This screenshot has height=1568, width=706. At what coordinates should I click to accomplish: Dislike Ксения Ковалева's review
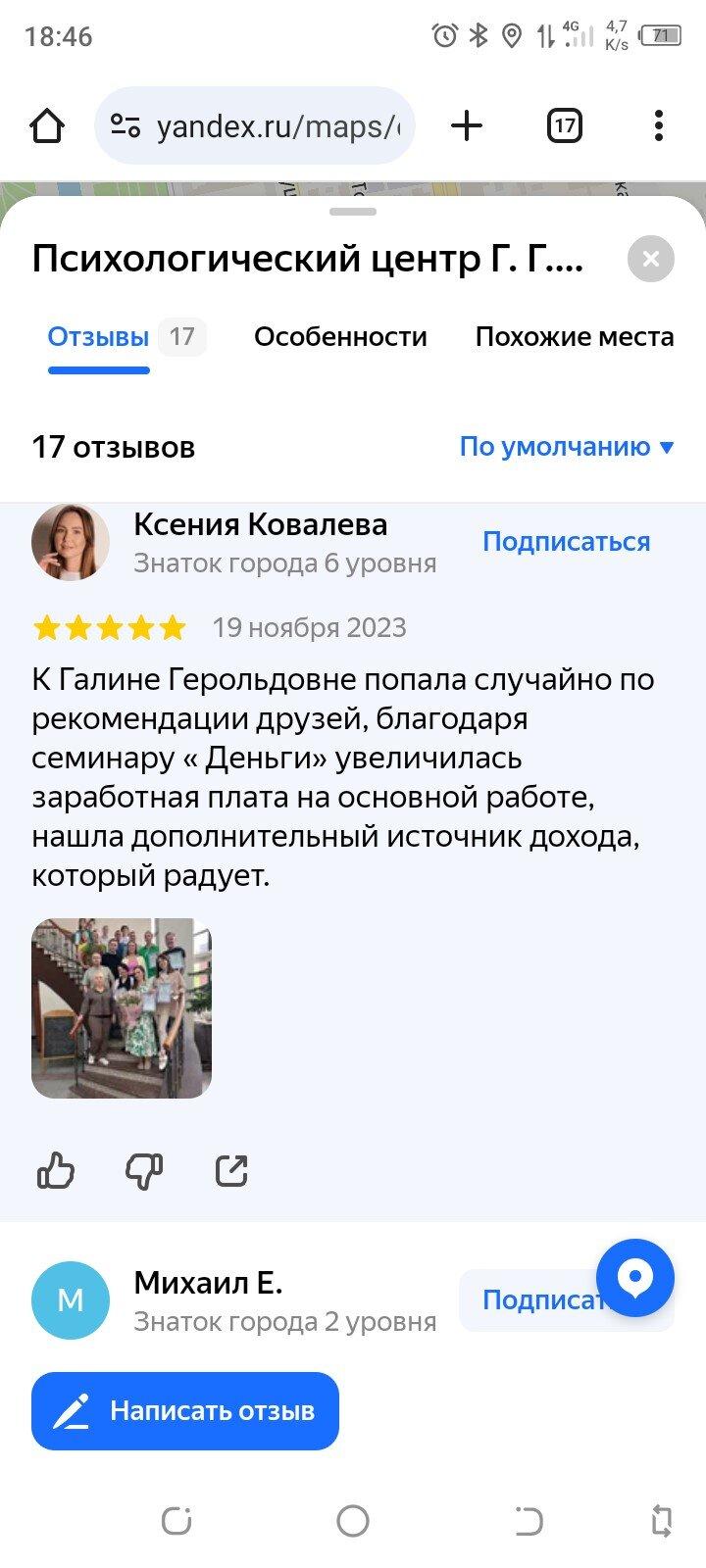[x=144, y=1170]
